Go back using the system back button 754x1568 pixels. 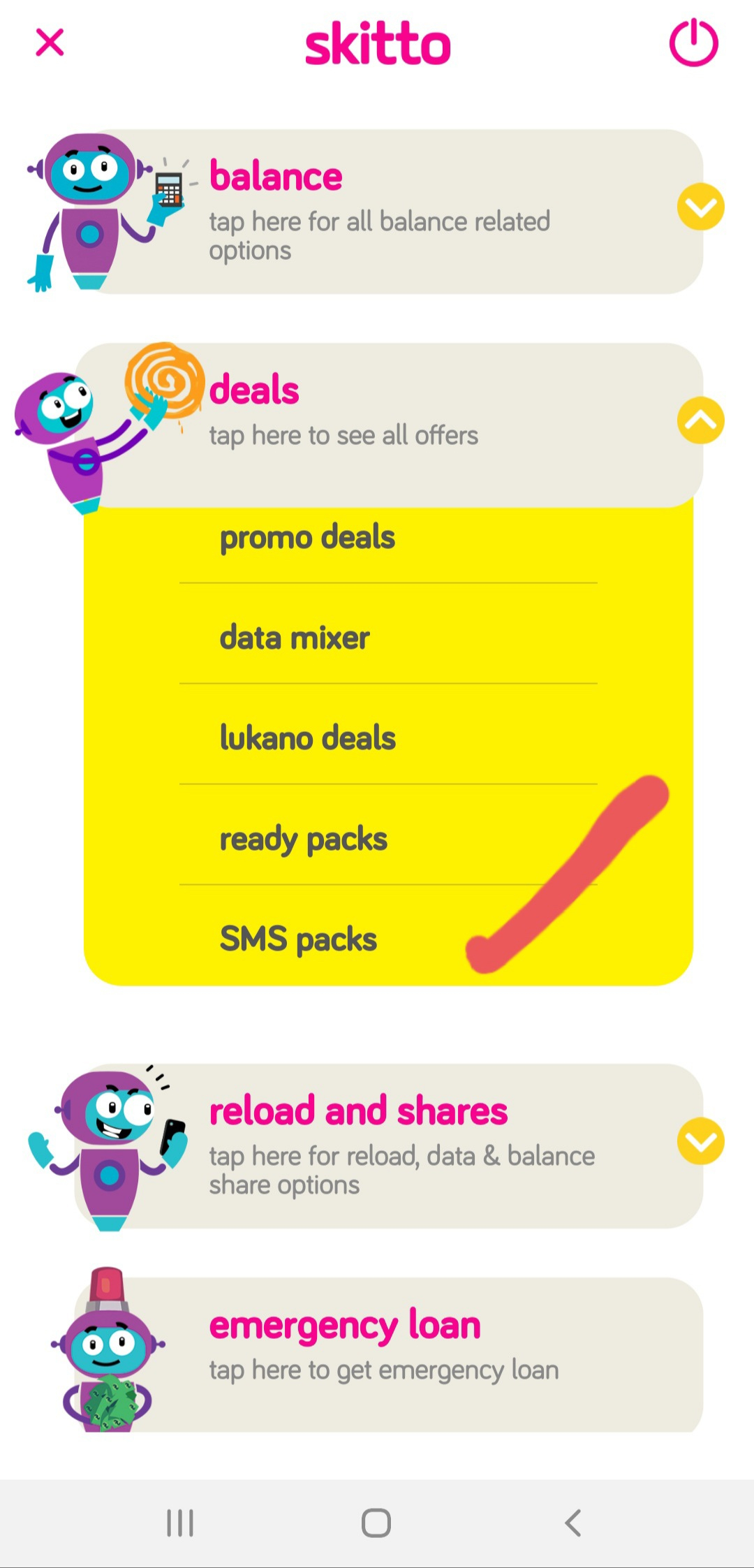(573, 1523)
